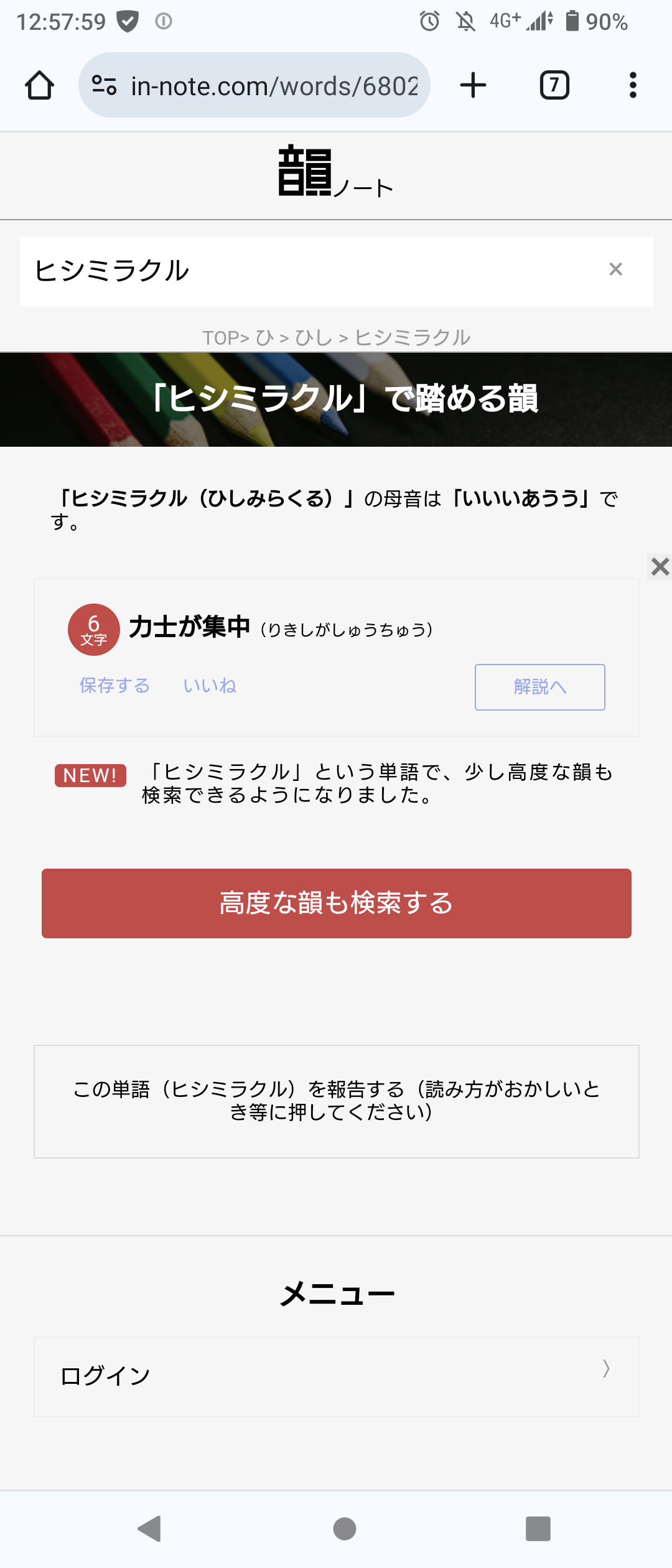Tap the 韻ノート site logo
Image resolution: width=672 pixels, height=1568 pixels.
335,173
